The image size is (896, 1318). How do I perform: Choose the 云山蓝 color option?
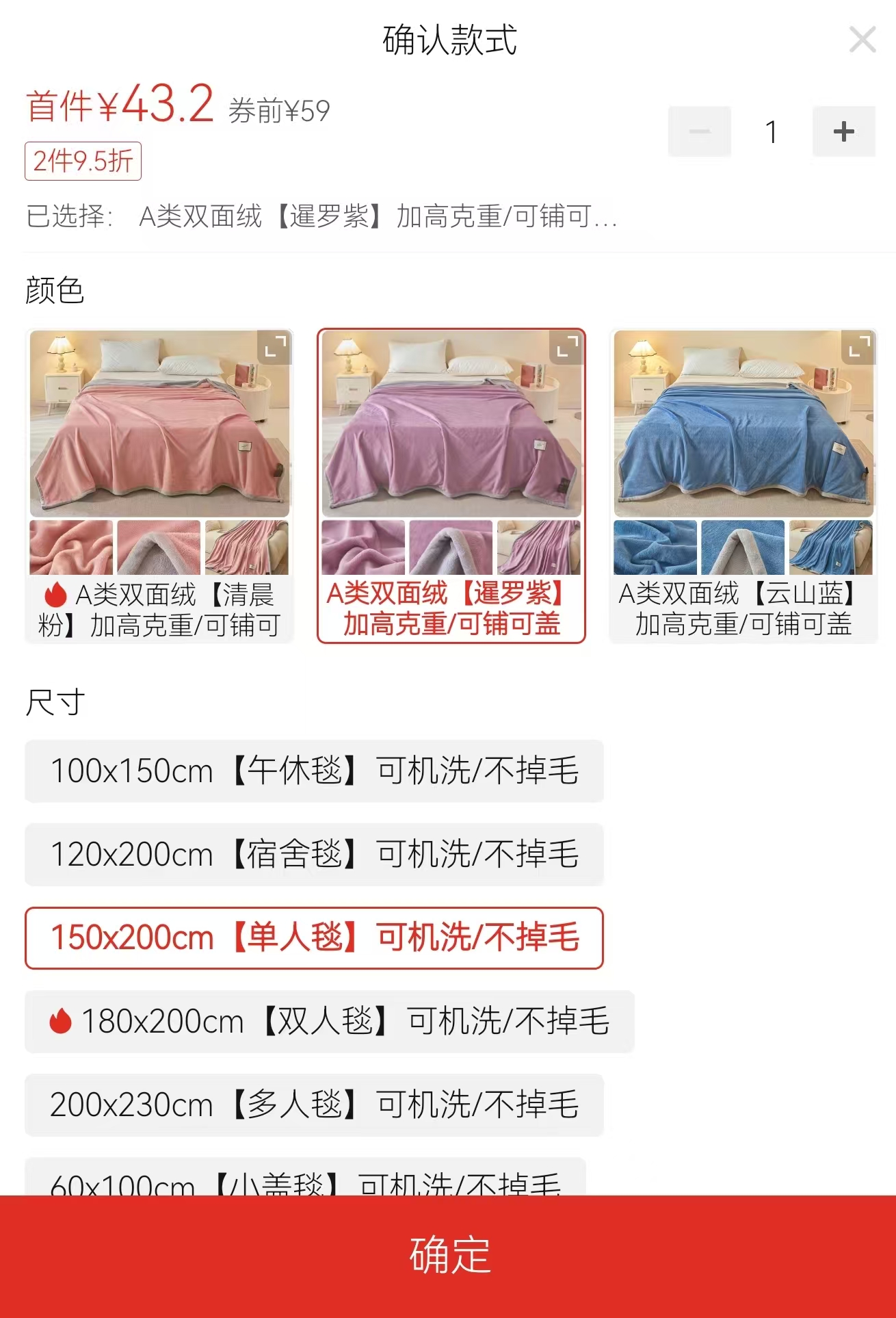[743, 486]
